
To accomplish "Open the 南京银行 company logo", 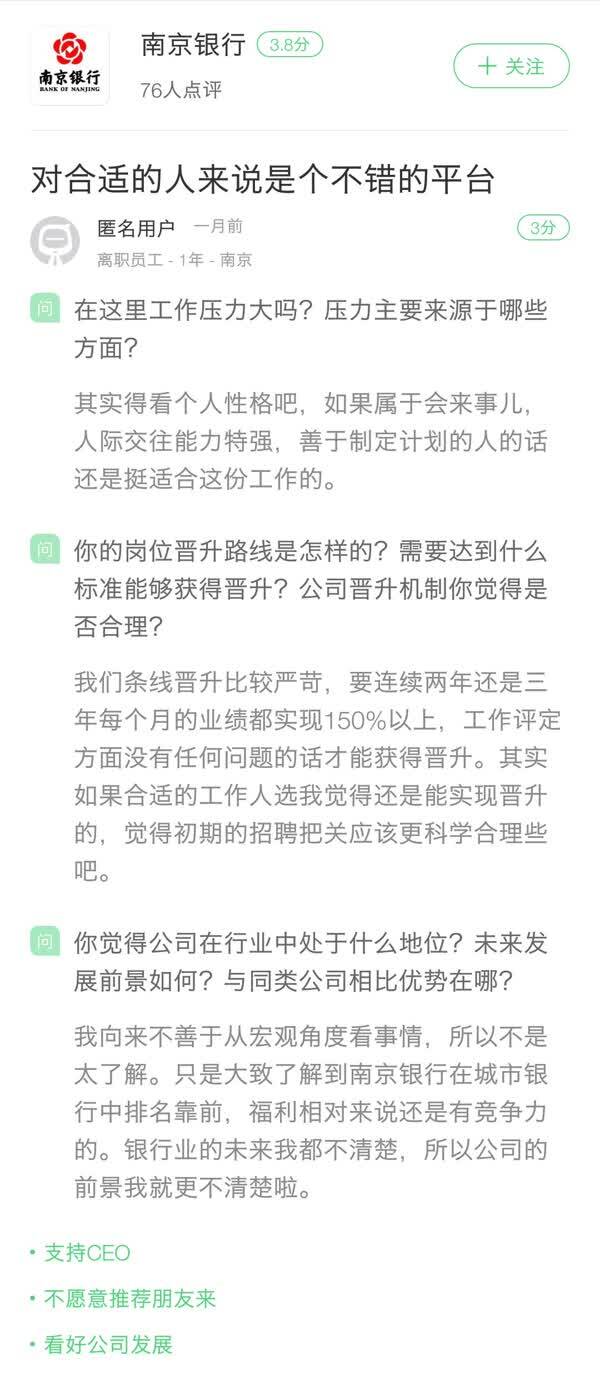I will pos(70,66).
